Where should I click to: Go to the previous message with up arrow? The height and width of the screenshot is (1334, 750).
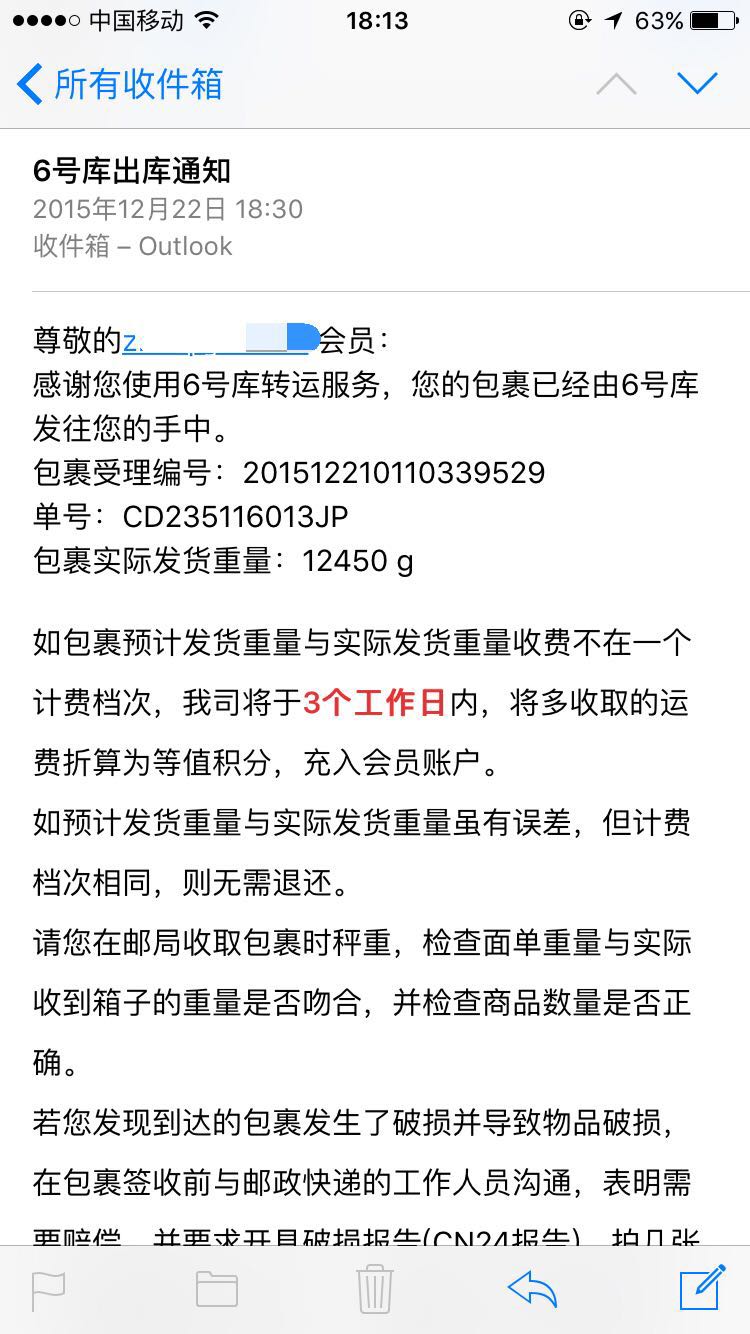tap(616, 84)
